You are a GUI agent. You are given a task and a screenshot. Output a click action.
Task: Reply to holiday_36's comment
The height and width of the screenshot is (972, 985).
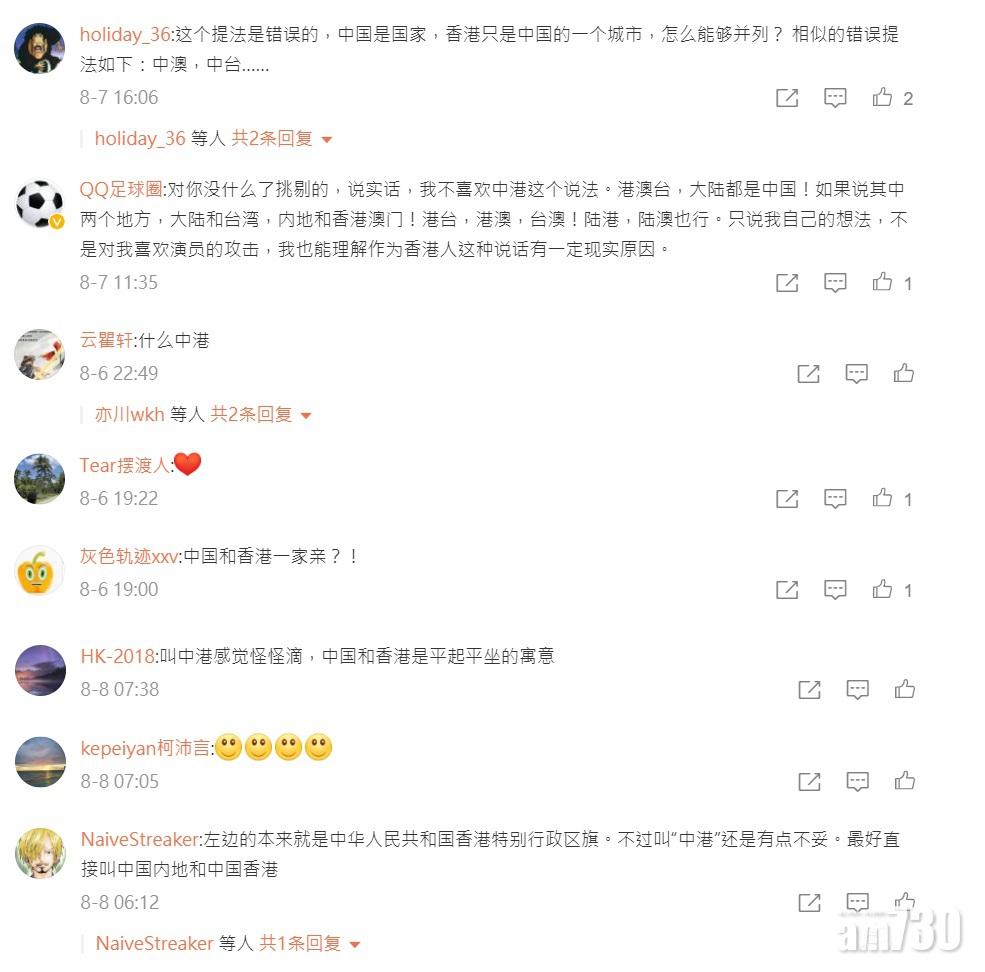(x=835, y=97)
